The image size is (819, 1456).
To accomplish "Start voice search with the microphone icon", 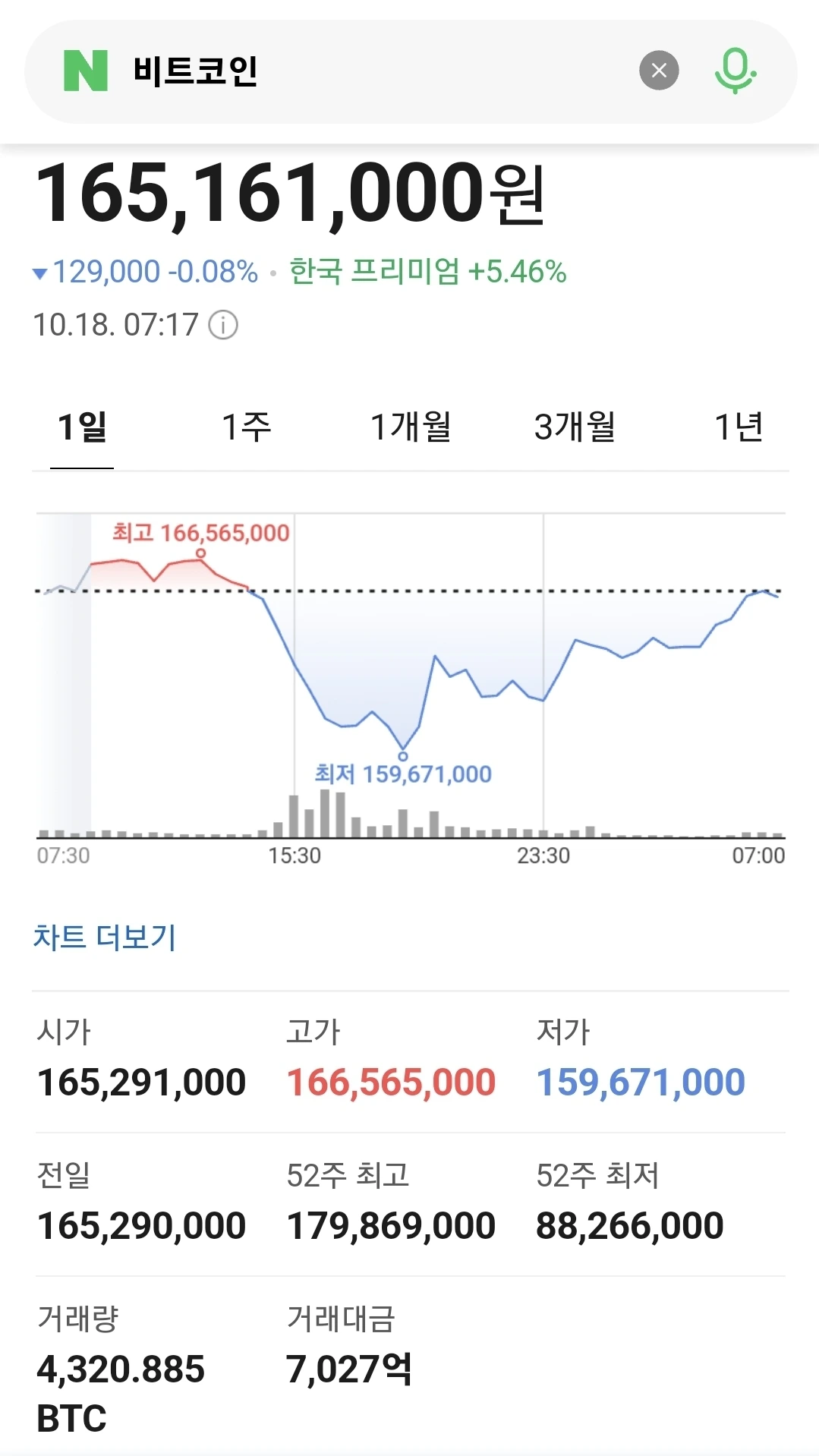I will (735, 71).
